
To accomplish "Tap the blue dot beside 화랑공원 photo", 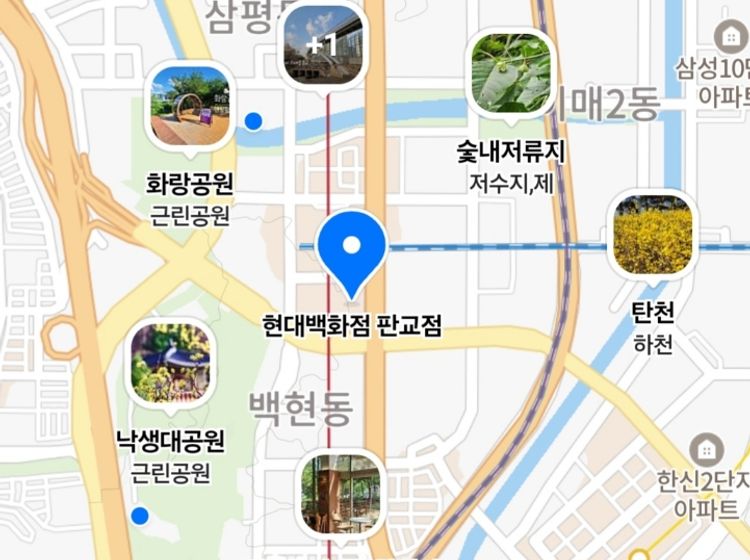I will [x=254, y=121].
